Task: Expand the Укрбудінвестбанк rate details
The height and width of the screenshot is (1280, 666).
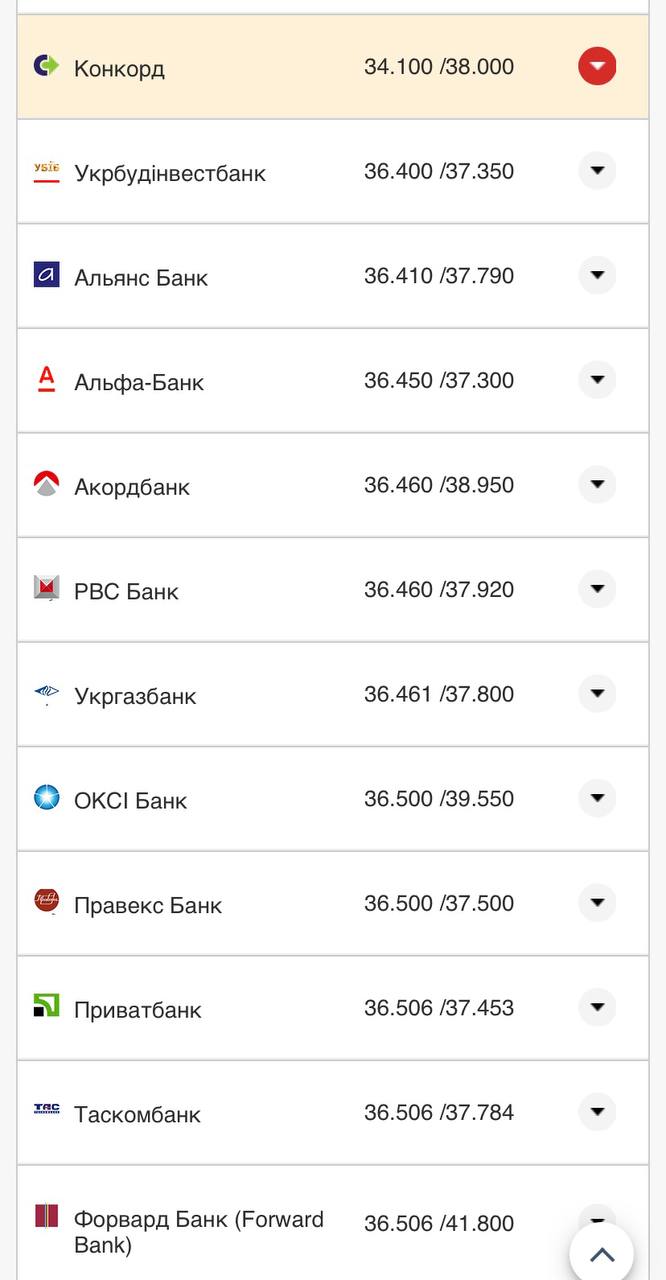Action: [597, 171]
